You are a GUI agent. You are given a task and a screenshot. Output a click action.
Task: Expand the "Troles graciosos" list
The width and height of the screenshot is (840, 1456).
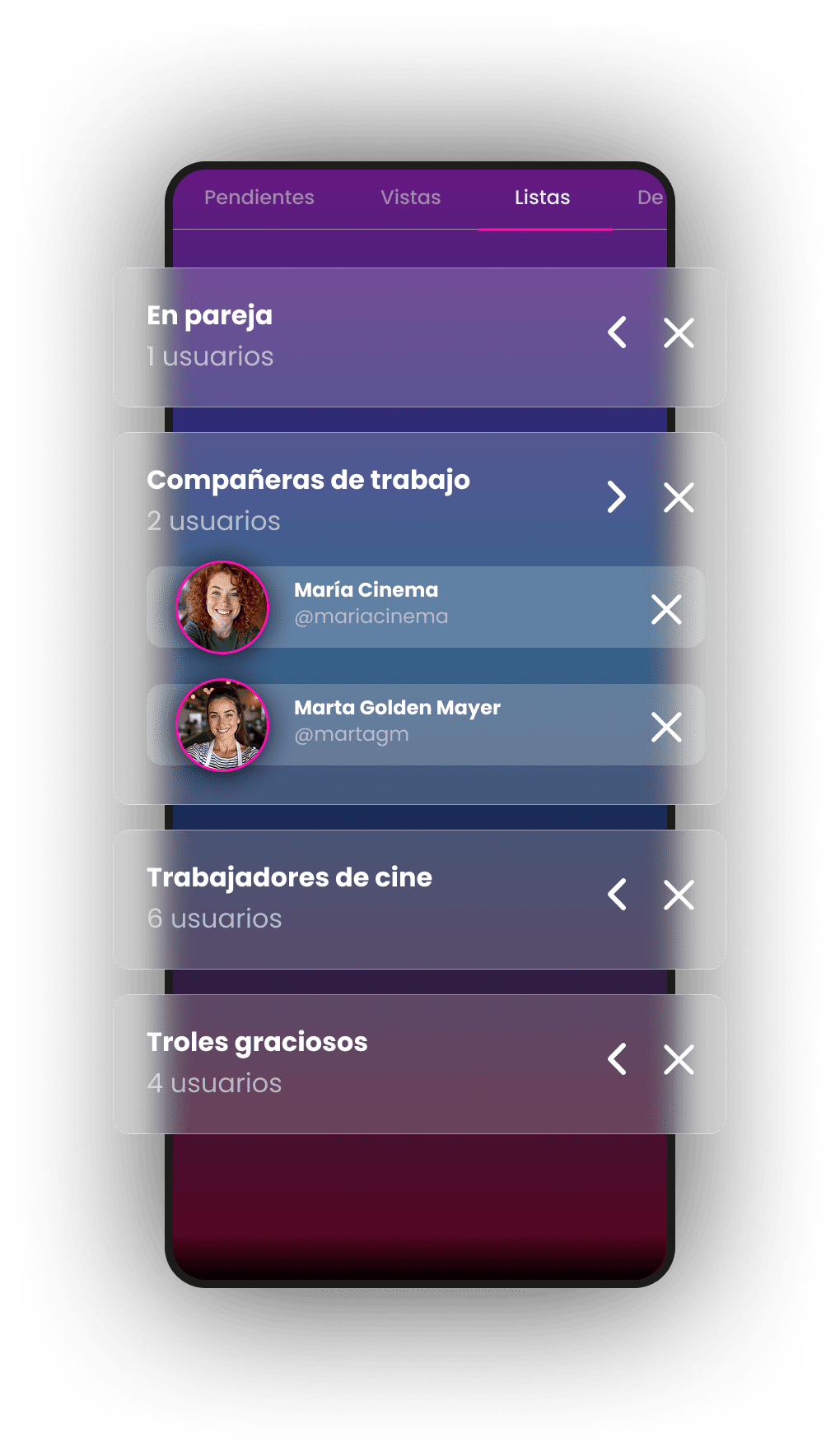(x=616, y=1059)
